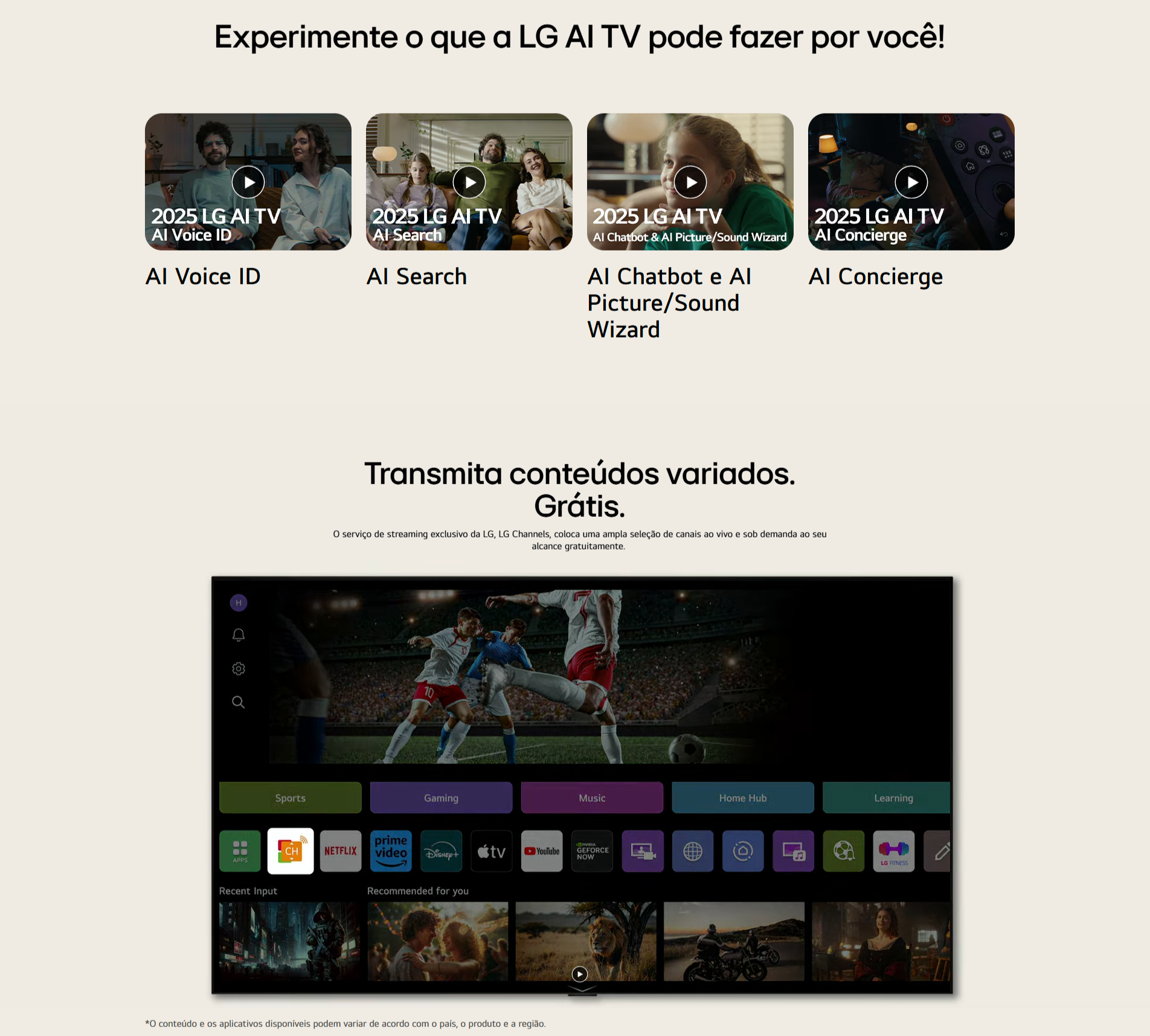Play the AI Chatbot and Picture/Sound Wizard video
The height and width of the screenshot is (1036, 1150).
click(x=690, y=182)
